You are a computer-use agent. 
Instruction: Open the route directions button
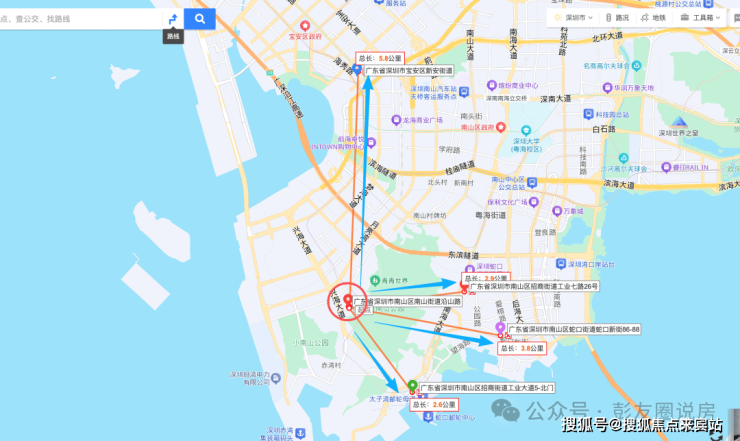coord(172,18)
